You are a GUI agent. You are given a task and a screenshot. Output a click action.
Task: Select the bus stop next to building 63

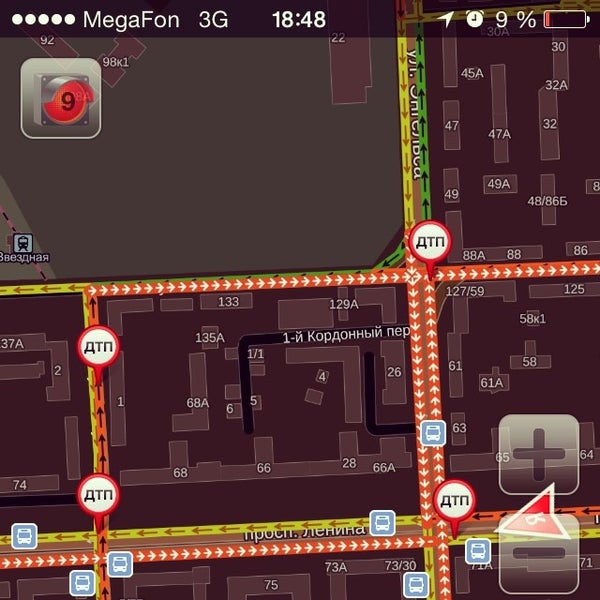pyautogui.click(x=433, y=433)
